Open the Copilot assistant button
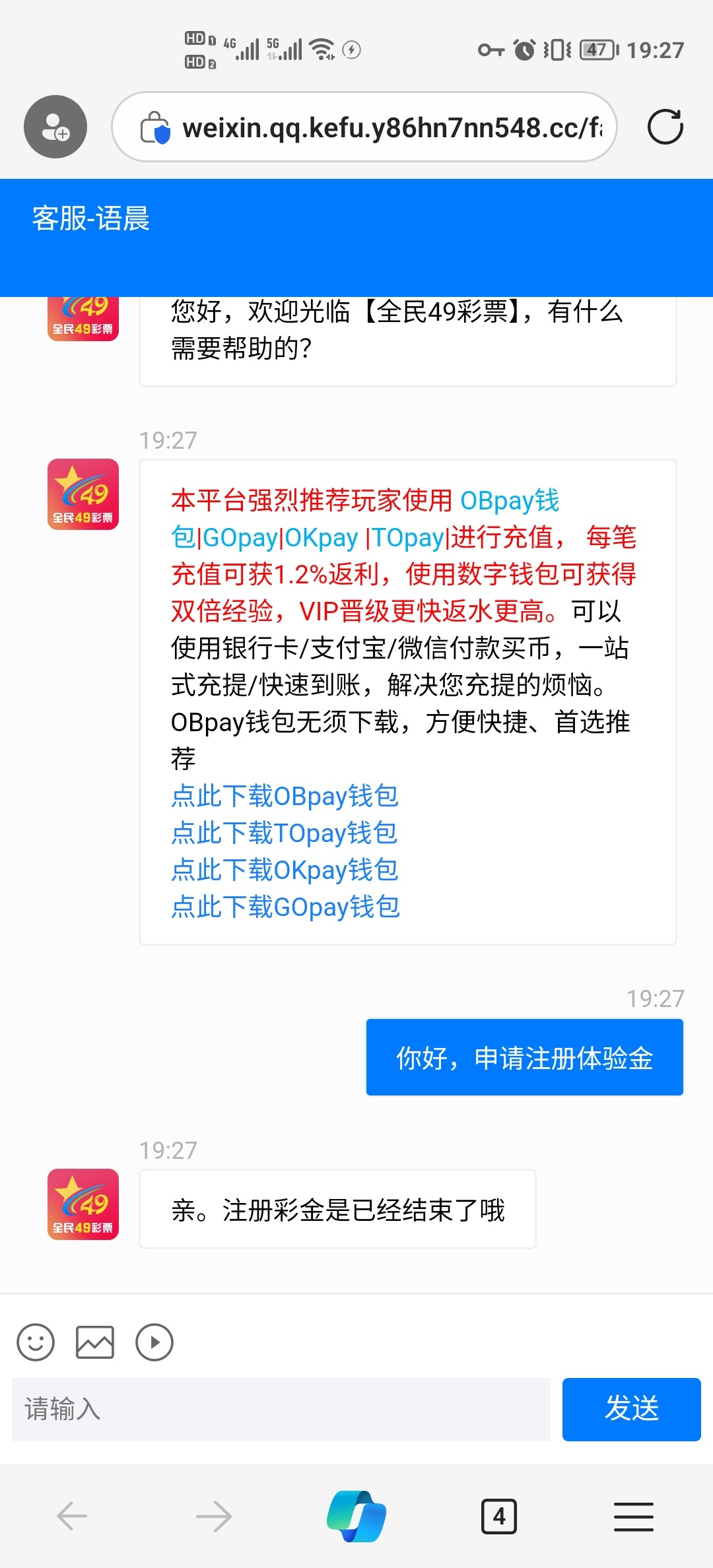Image resolution: width=713 pixels, height=1568 pixels. click(x=356, y=1516)
